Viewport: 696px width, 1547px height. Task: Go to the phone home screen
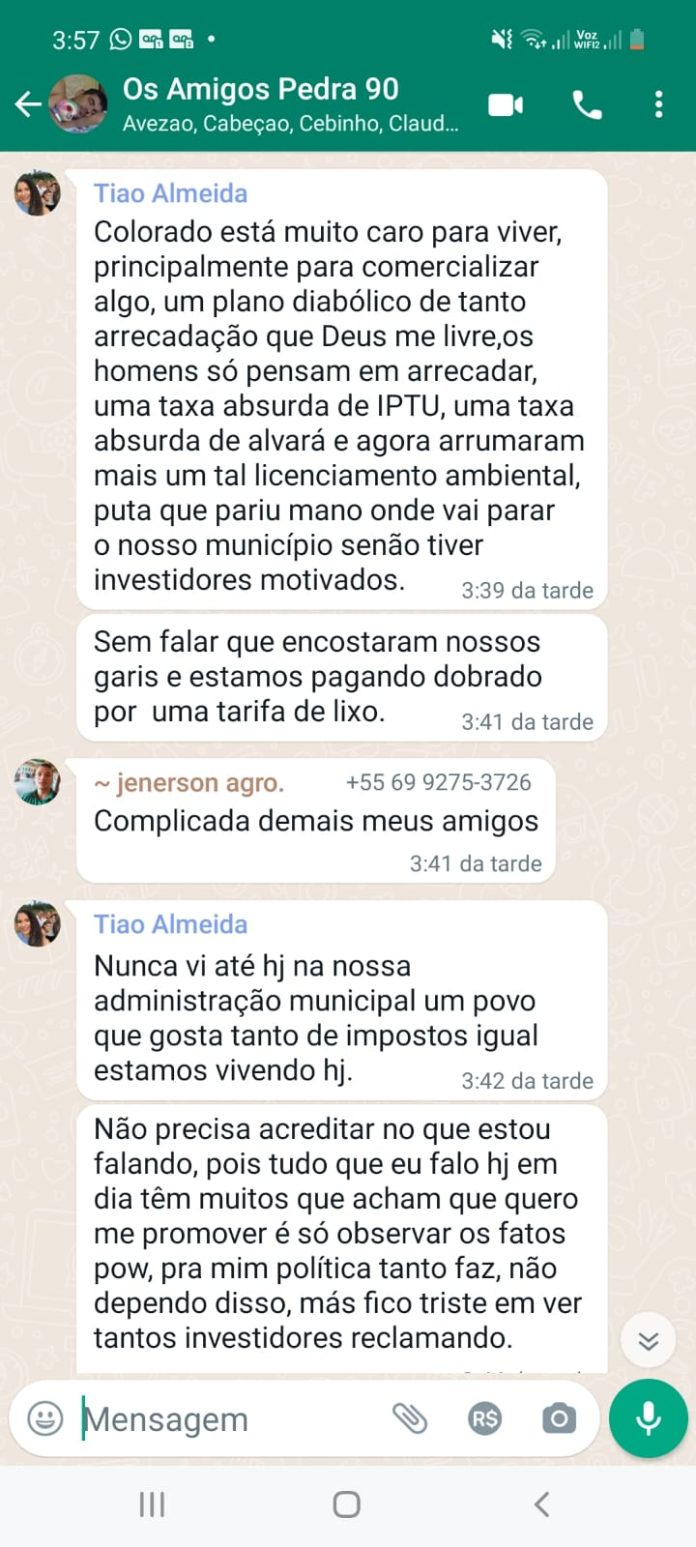(x=347, y=1504)
